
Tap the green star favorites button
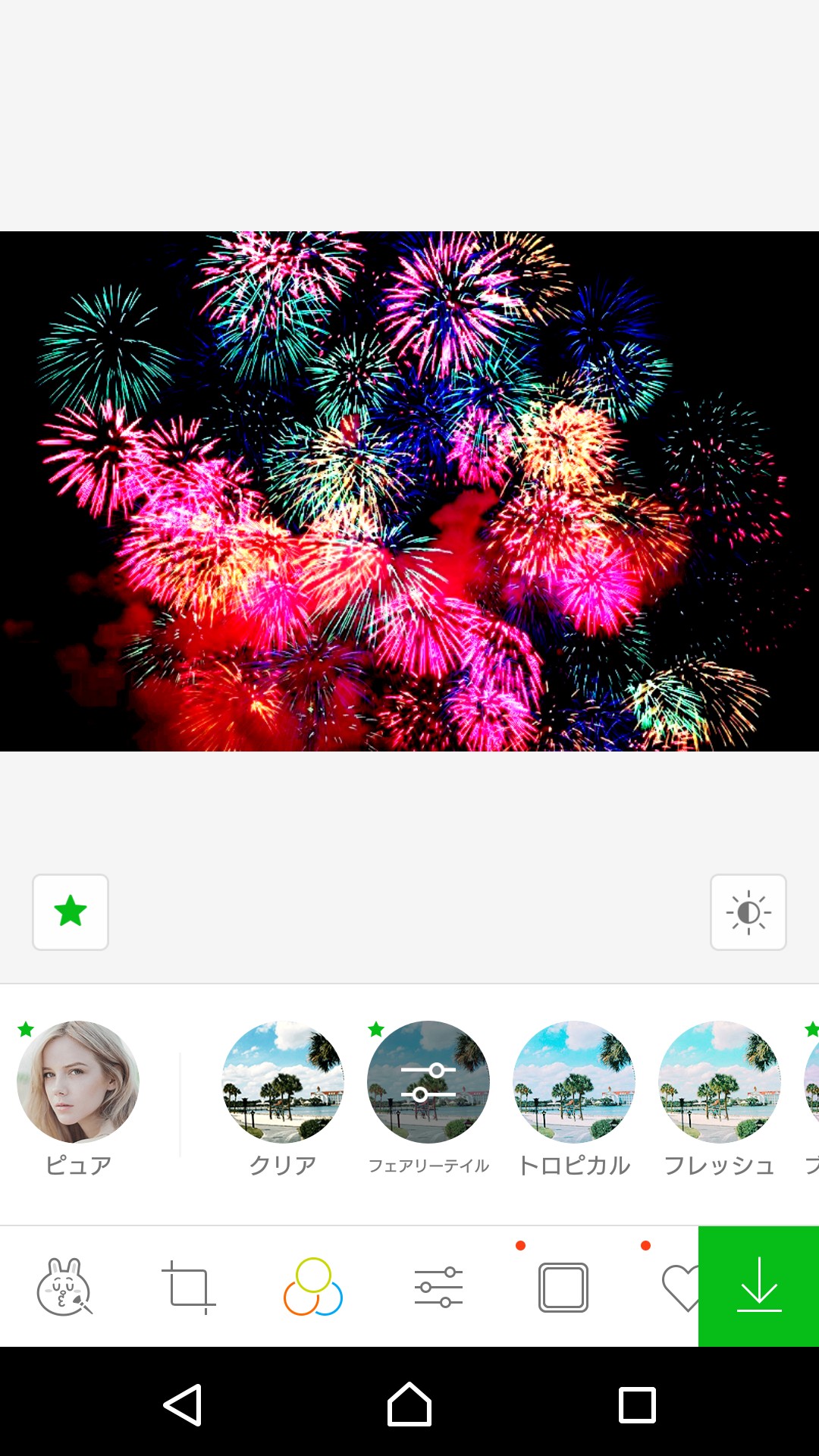point(71,912)
